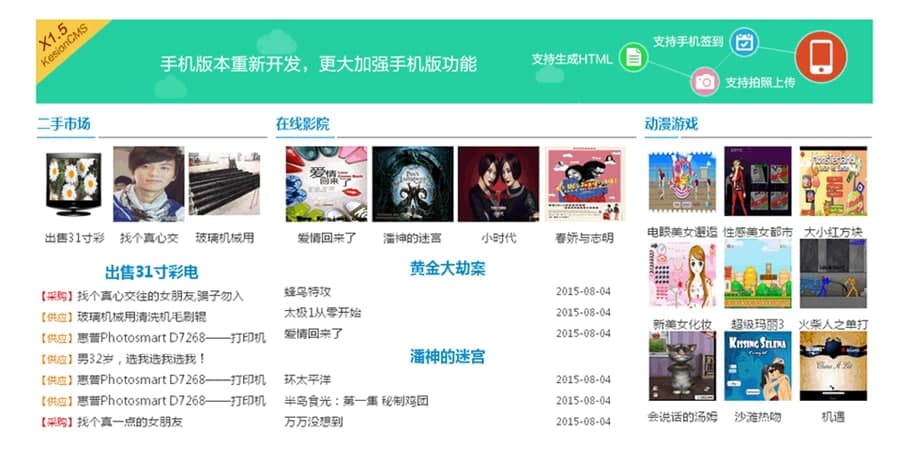
Task: Open the game 沙滩热吻
Action: (757, 366)
